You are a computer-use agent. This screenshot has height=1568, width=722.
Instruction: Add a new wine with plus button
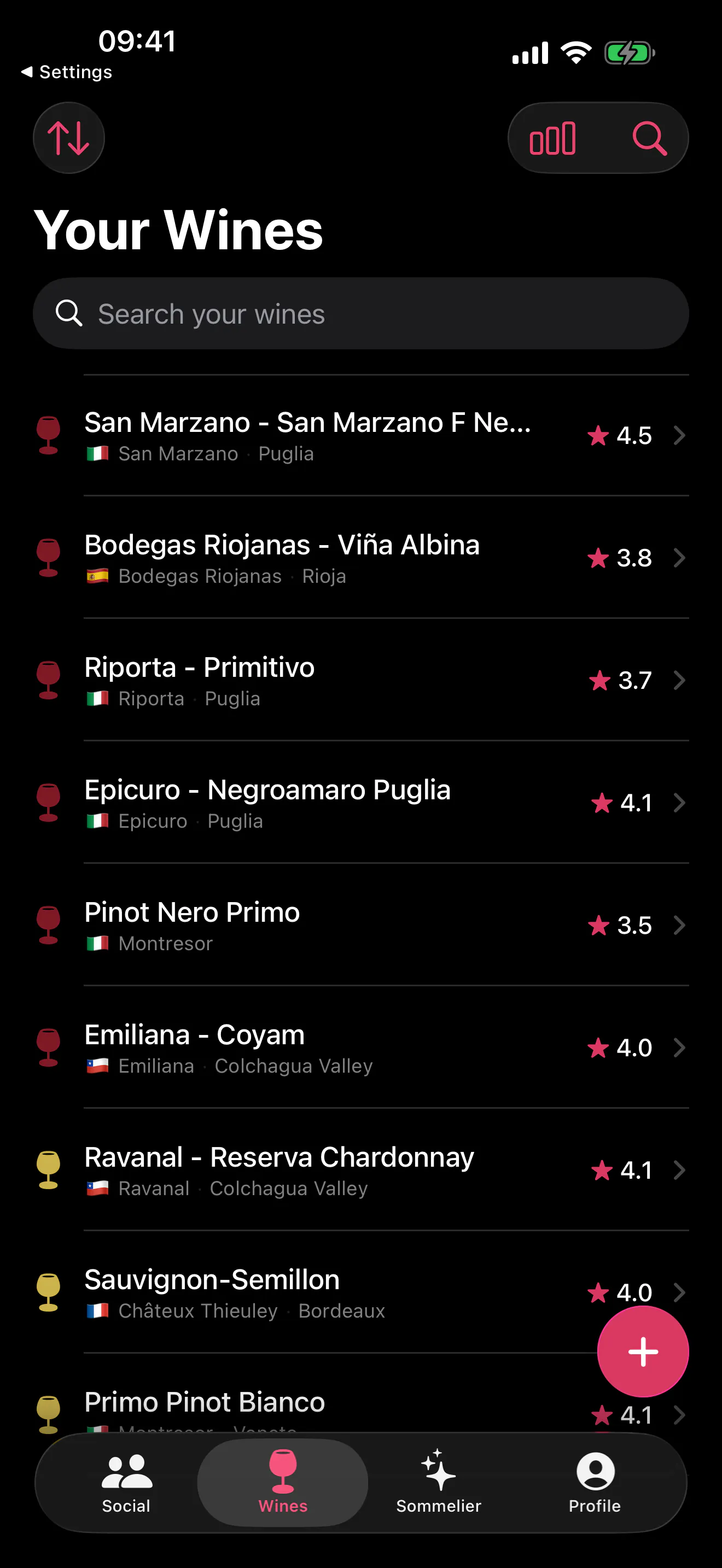[643, 1351]
